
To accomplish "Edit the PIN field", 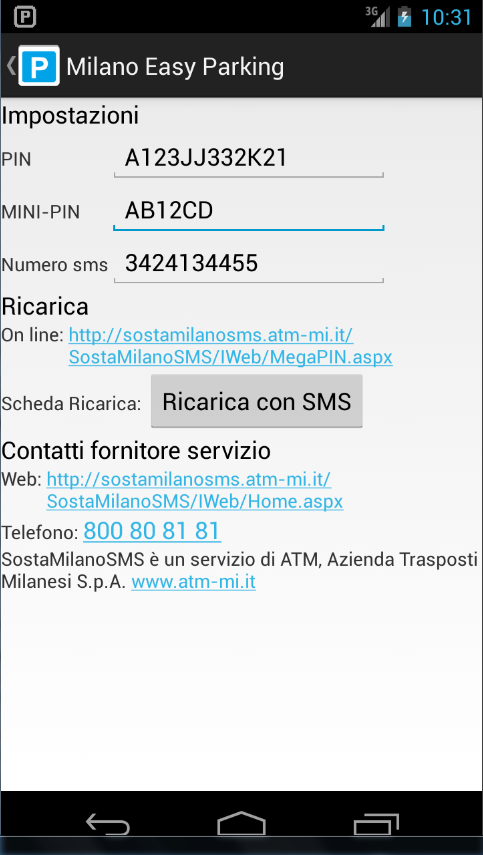I will [x=249, y=159].
